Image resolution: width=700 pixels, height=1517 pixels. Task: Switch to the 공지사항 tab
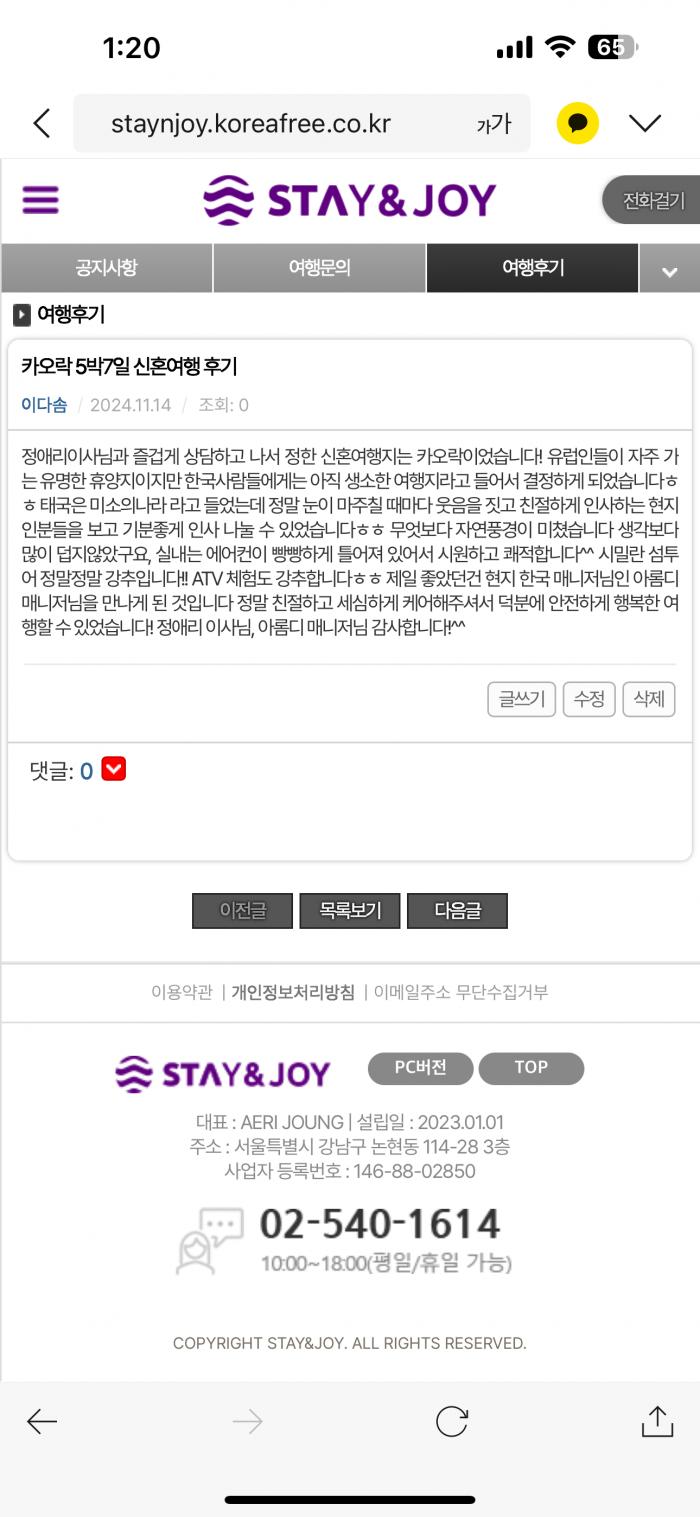click(x=106, y=268)
